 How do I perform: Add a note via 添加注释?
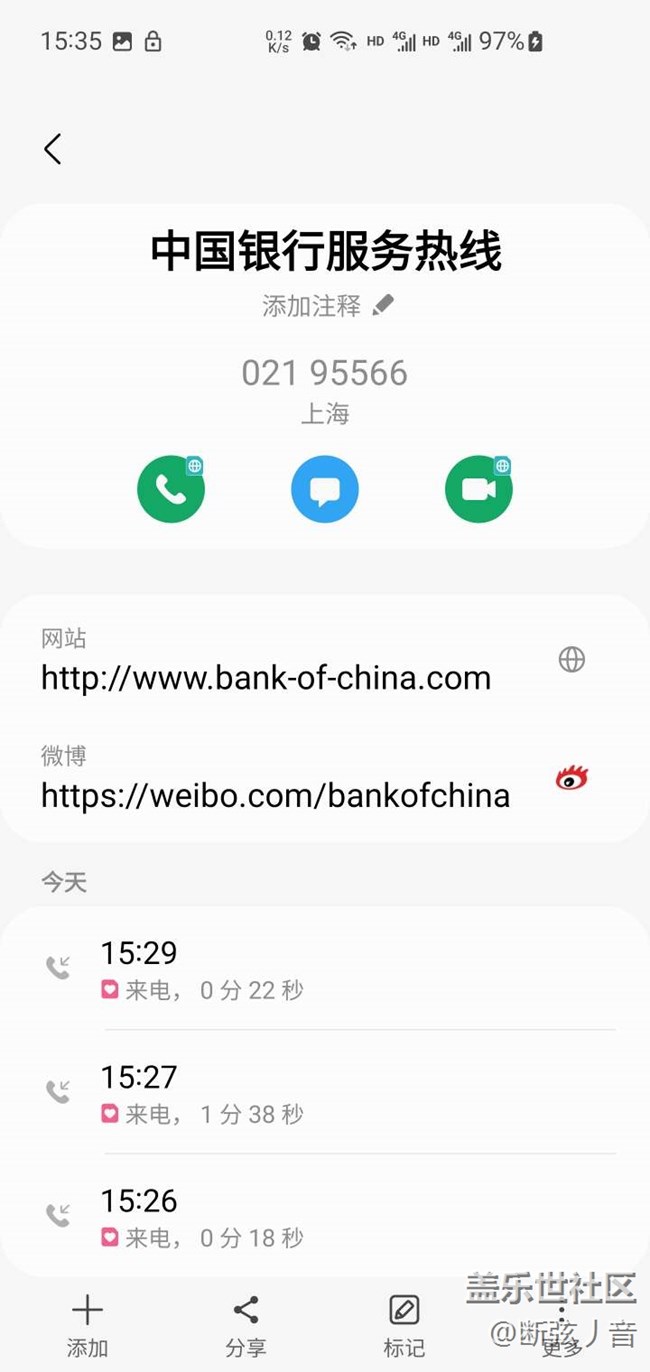coord(327,306)
